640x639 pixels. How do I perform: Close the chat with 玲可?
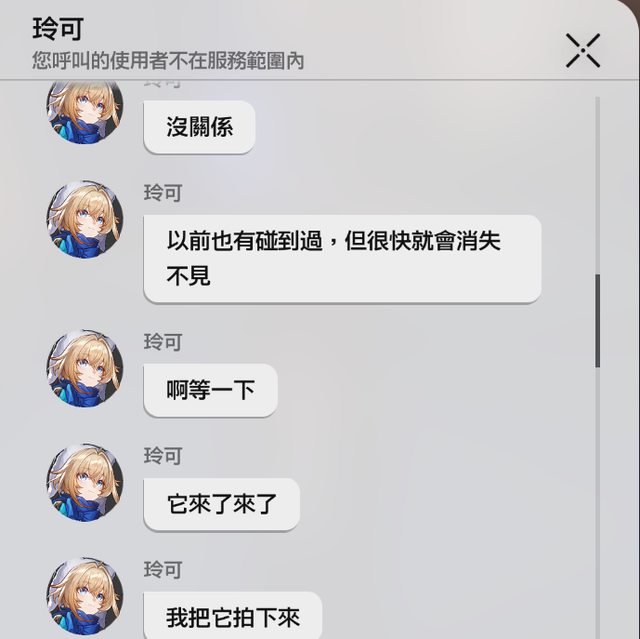click(x=583, y=50)
